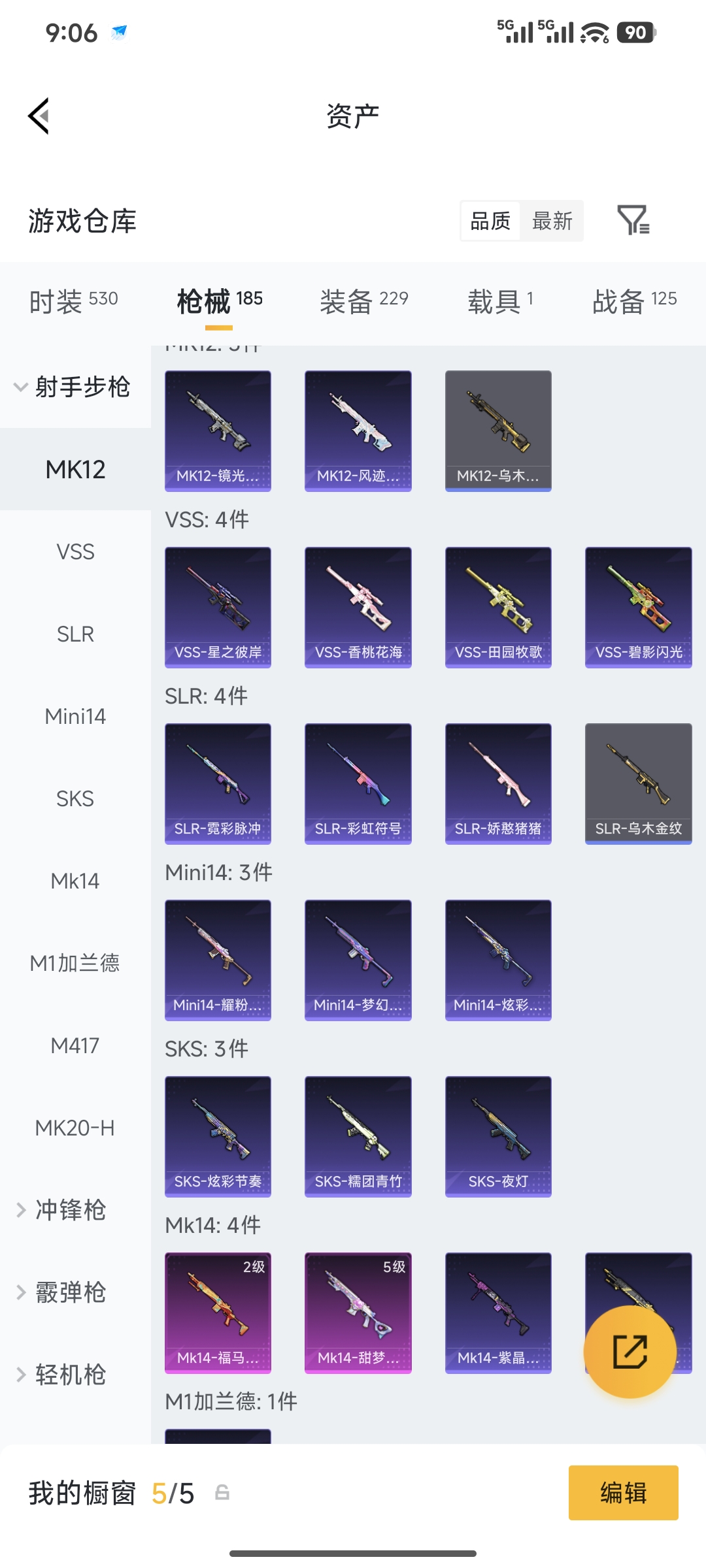Sort the warehouse by 最新
The image size is (706, 1568).
552,221
